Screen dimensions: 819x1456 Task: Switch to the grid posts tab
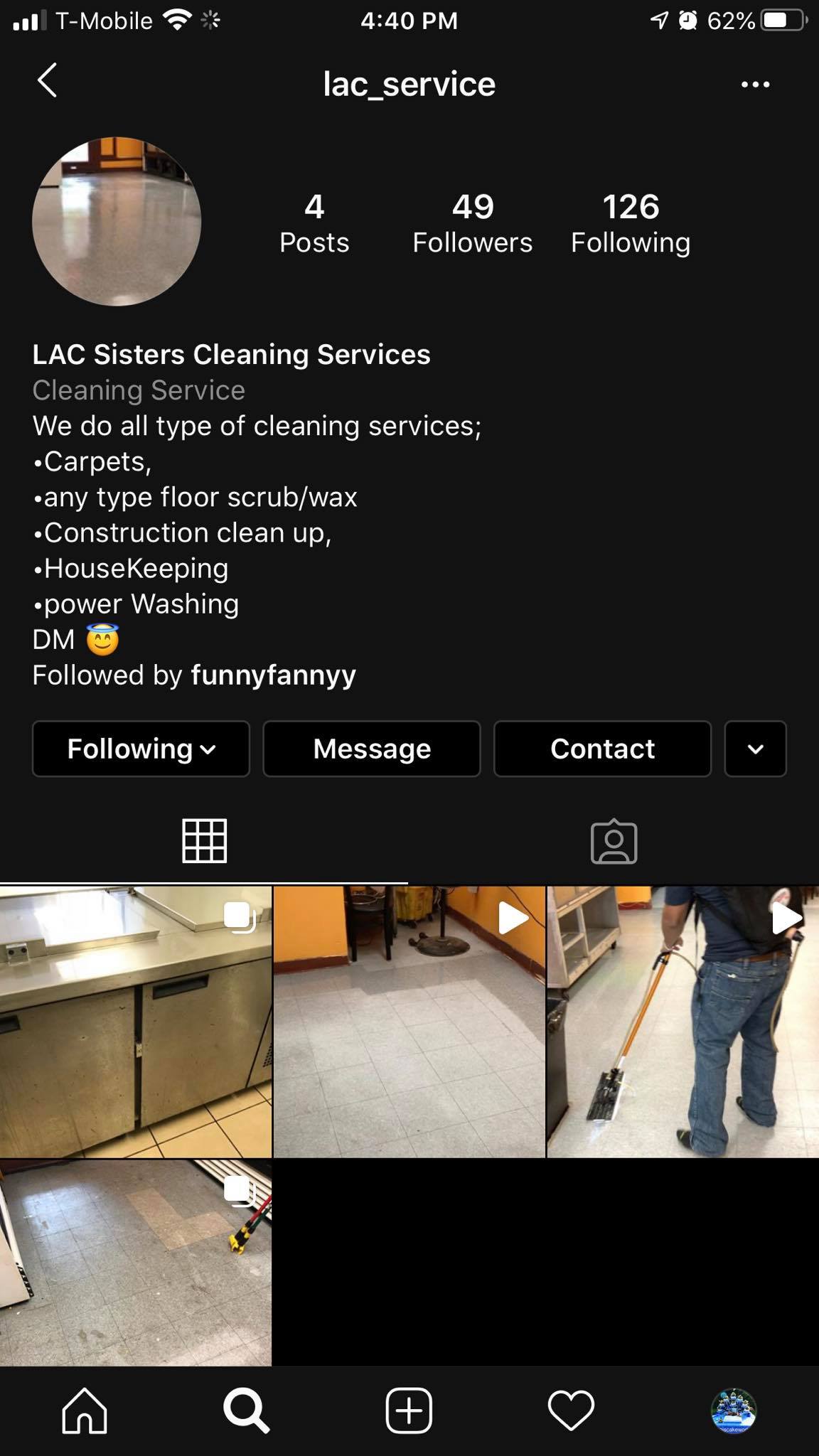[x=204, y=842]
